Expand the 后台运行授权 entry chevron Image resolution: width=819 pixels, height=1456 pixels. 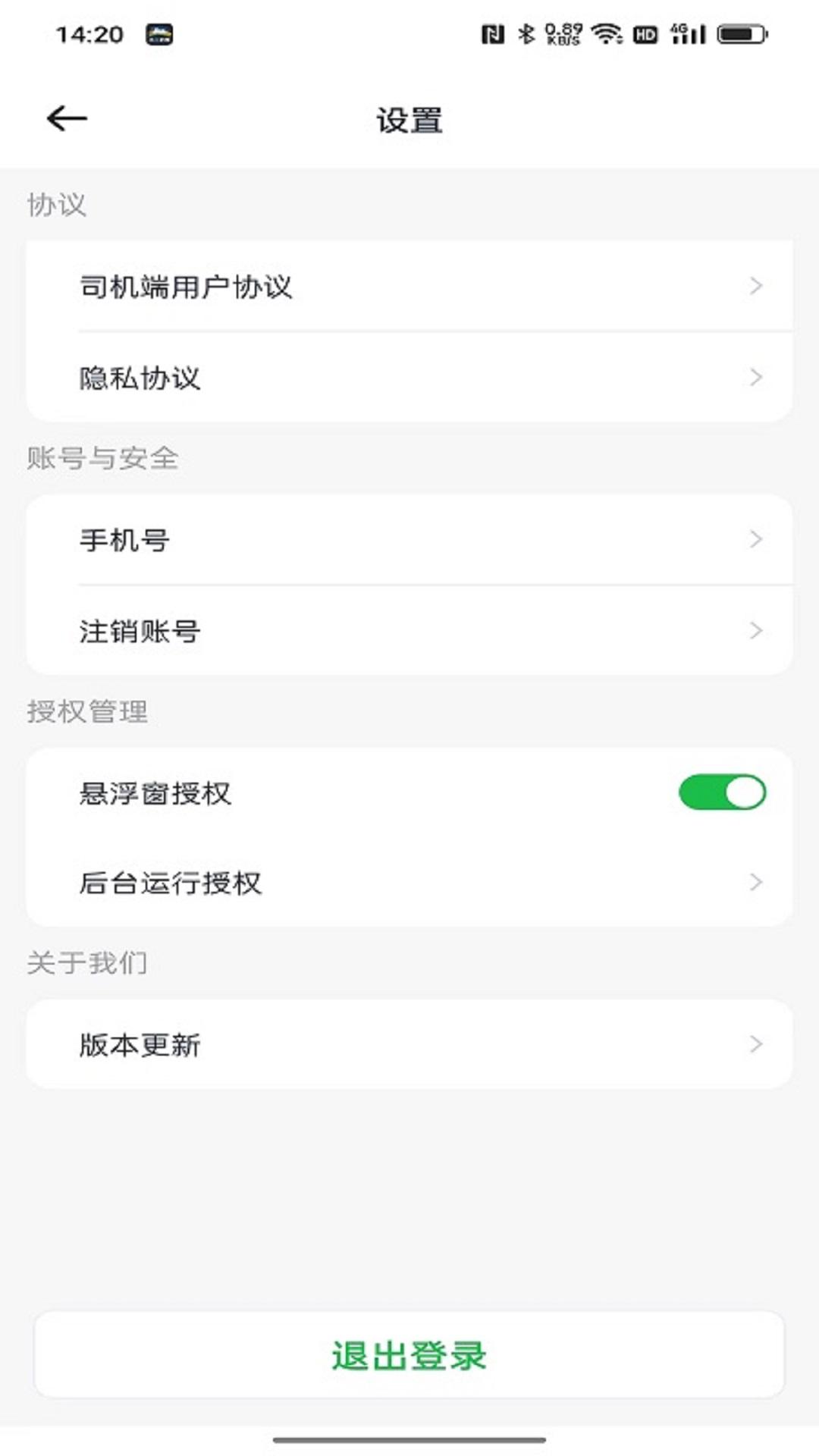pos(755,882)
